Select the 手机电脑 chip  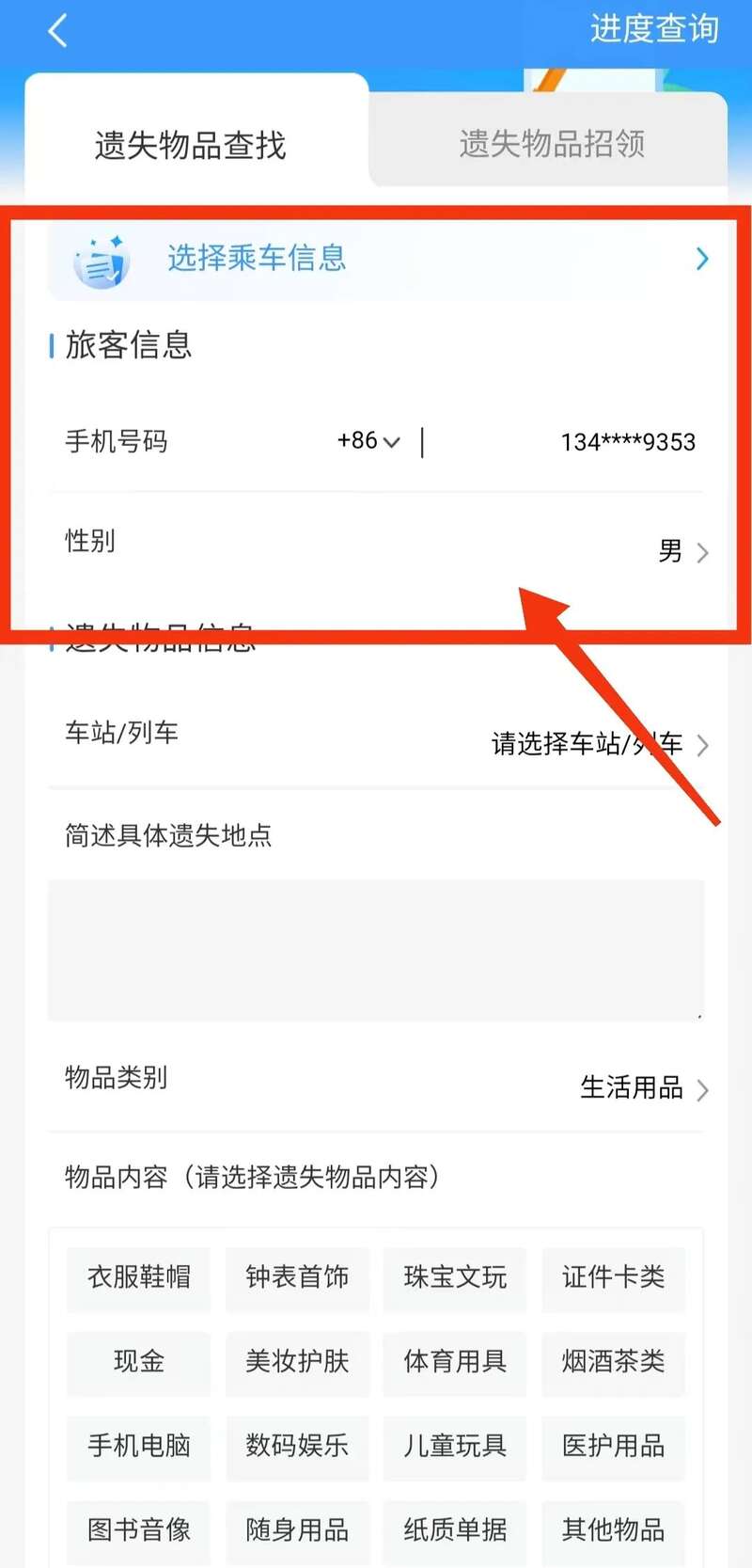(x=139, y=1445)
